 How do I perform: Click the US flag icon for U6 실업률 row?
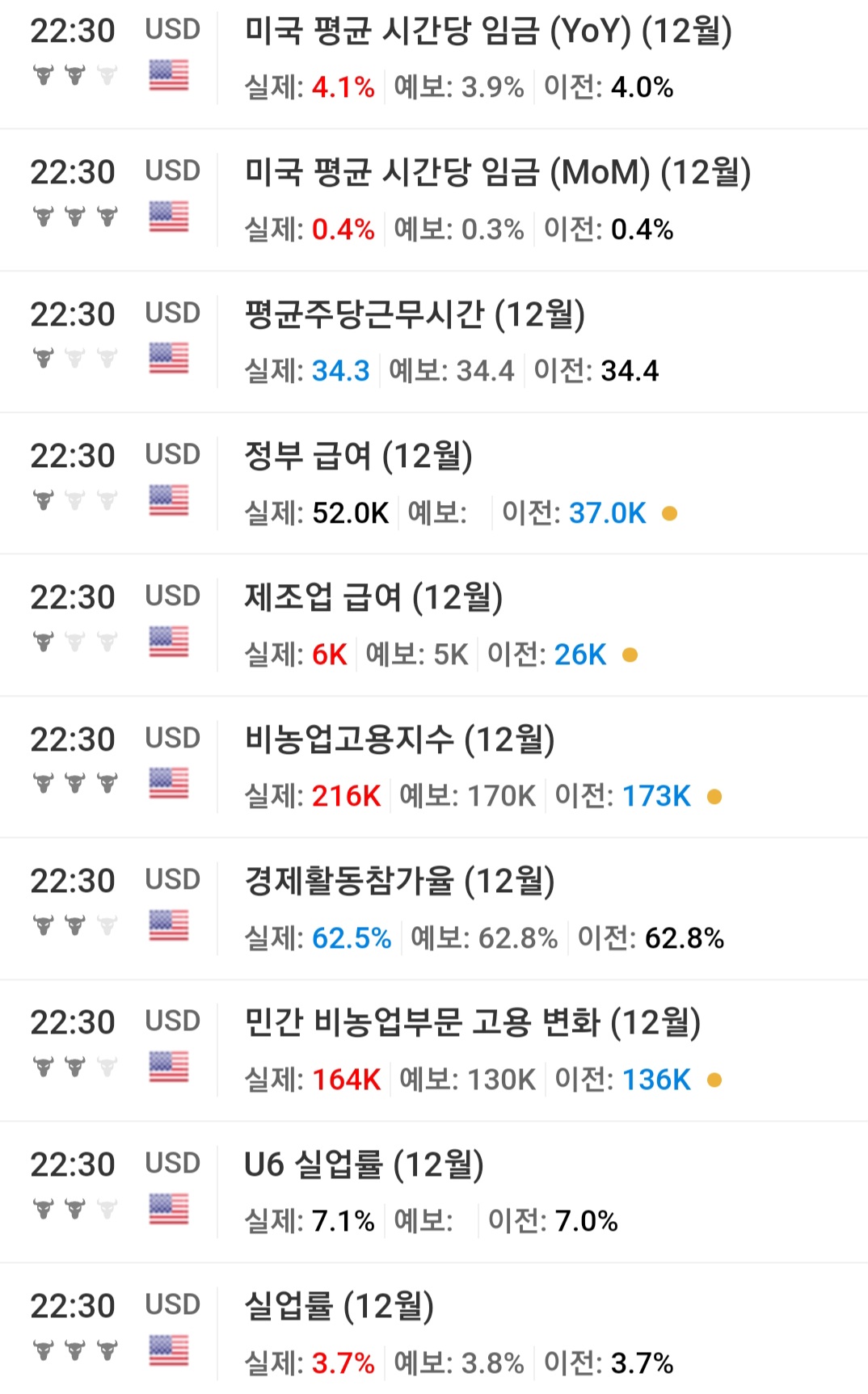point(168,1209)
